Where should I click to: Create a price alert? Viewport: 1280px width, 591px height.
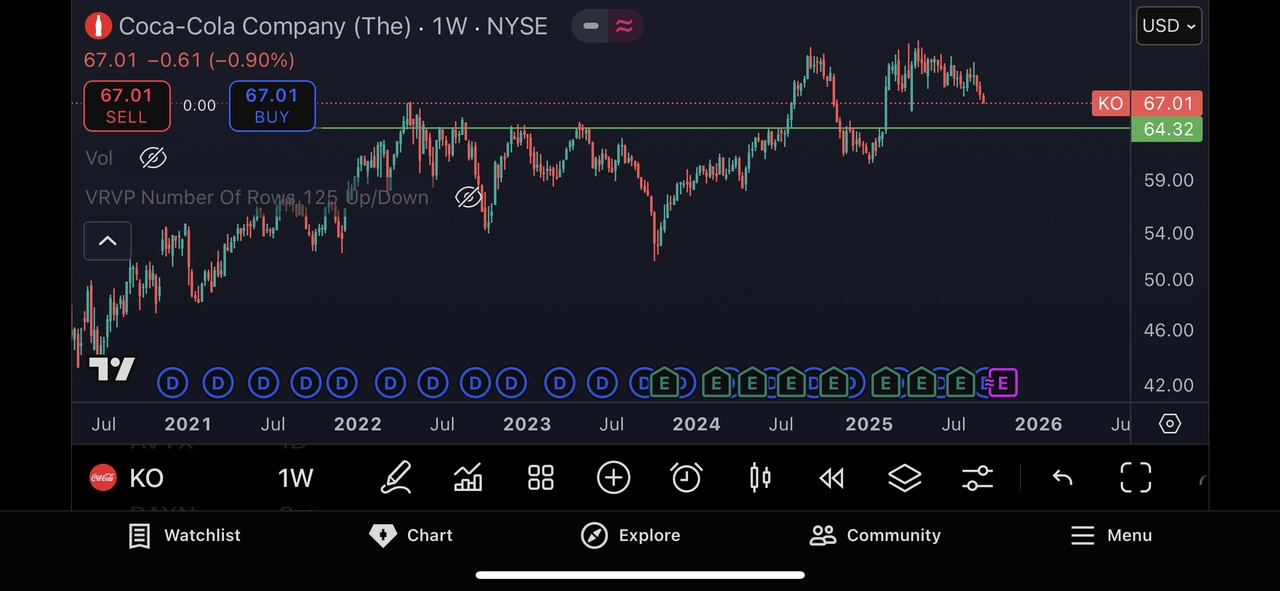tap(686, 478)
